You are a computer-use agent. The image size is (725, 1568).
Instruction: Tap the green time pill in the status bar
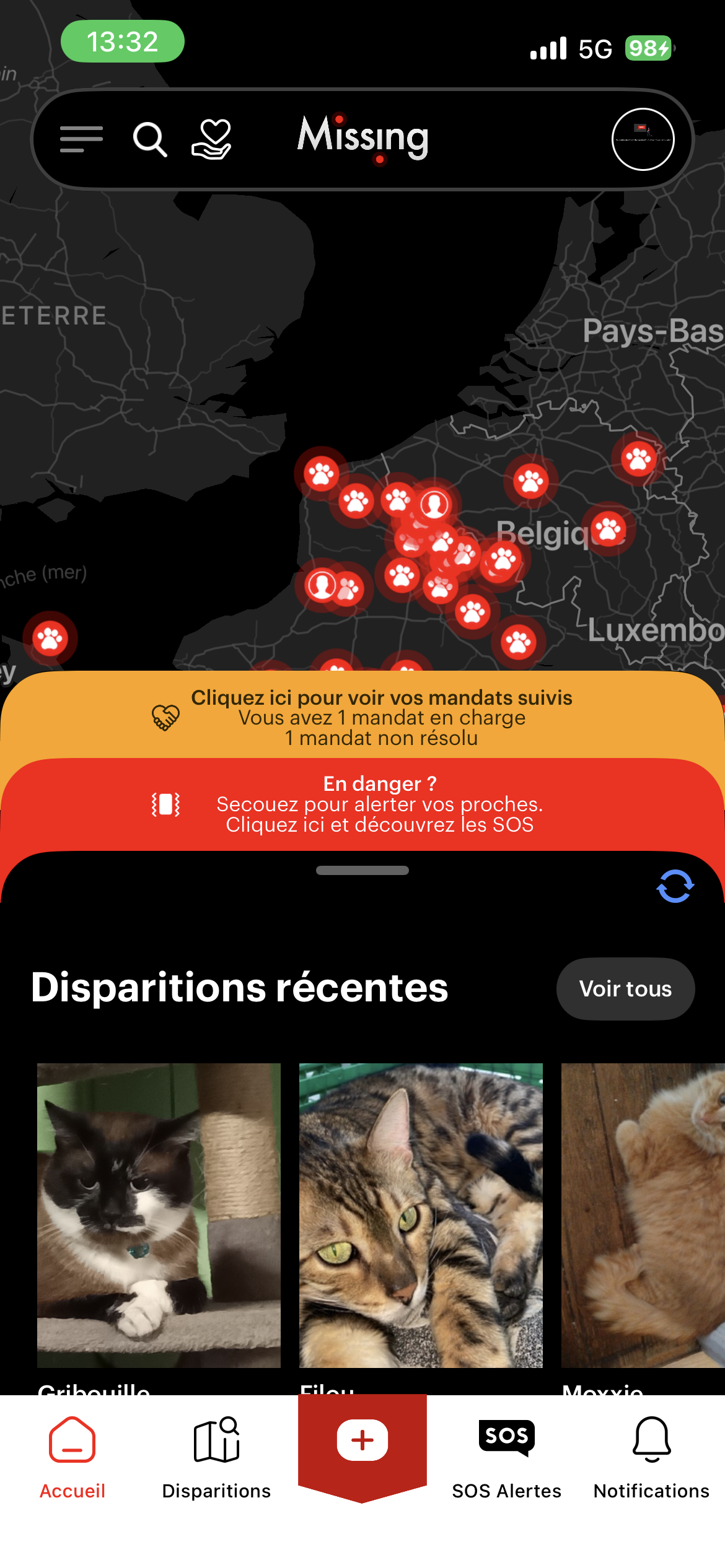pyautogui.click(x=122, y=41)
